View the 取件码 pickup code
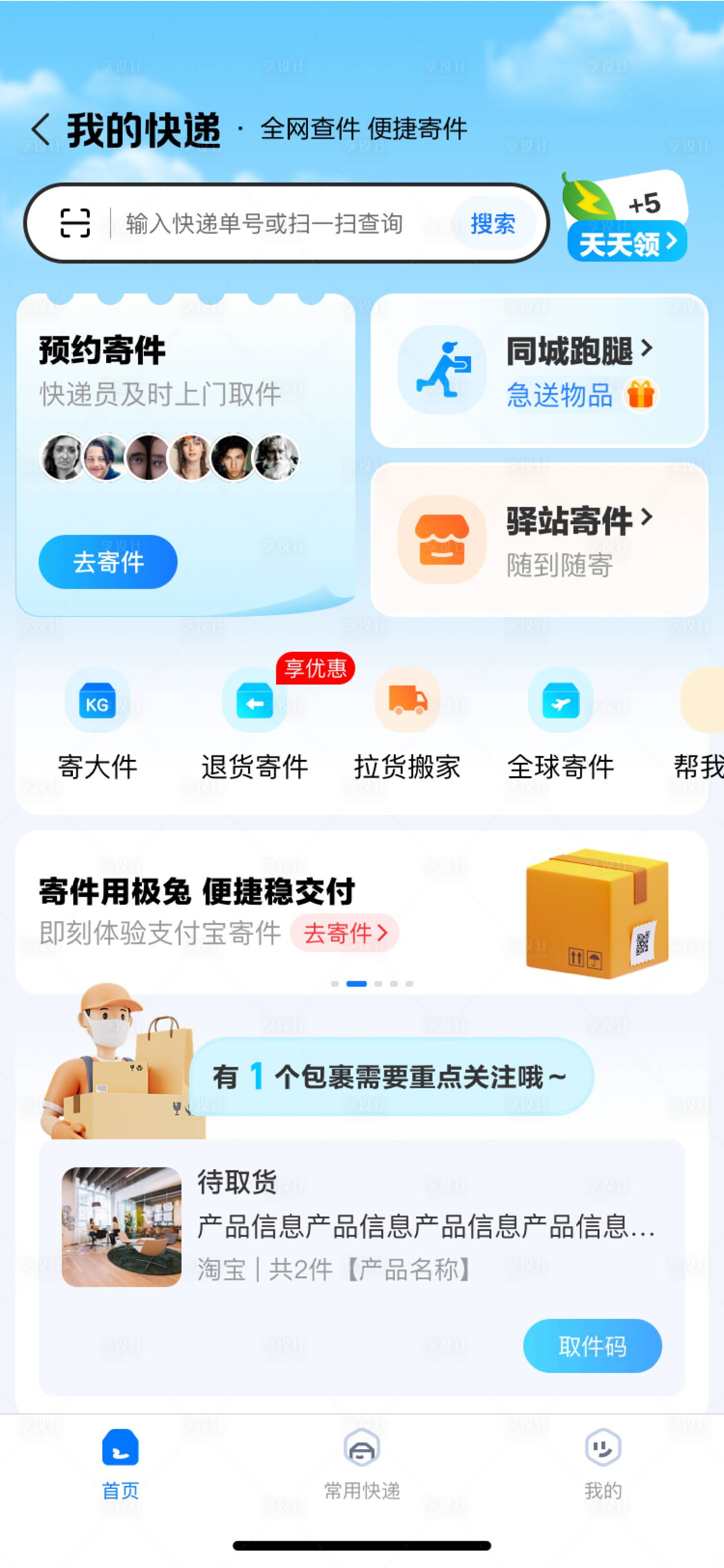The width and height of the screenshot is (724, 1568). point(592,1346)
